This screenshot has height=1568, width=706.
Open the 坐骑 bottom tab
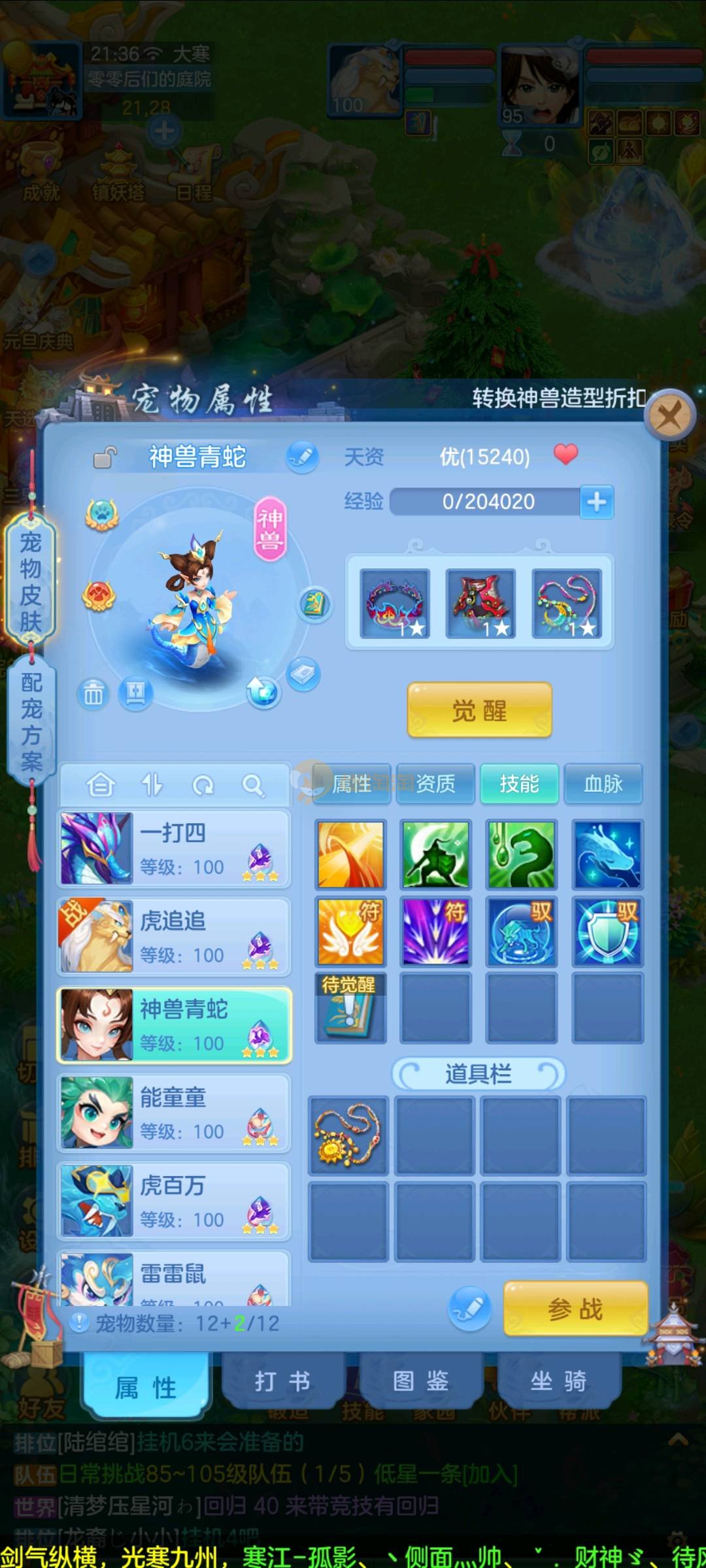tap(558, 1381)
